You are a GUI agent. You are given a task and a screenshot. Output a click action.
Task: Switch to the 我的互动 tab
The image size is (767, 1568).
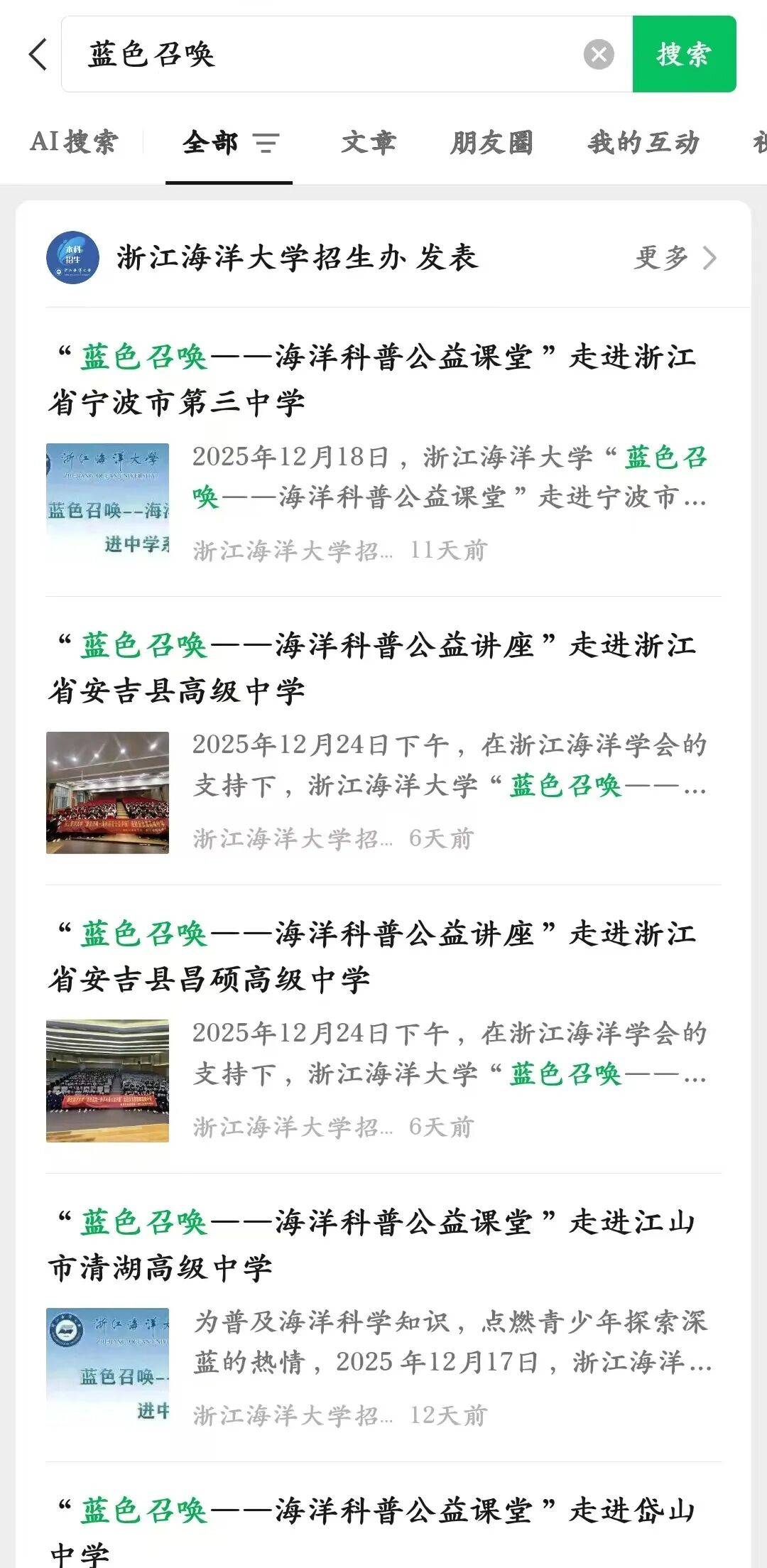643,142
